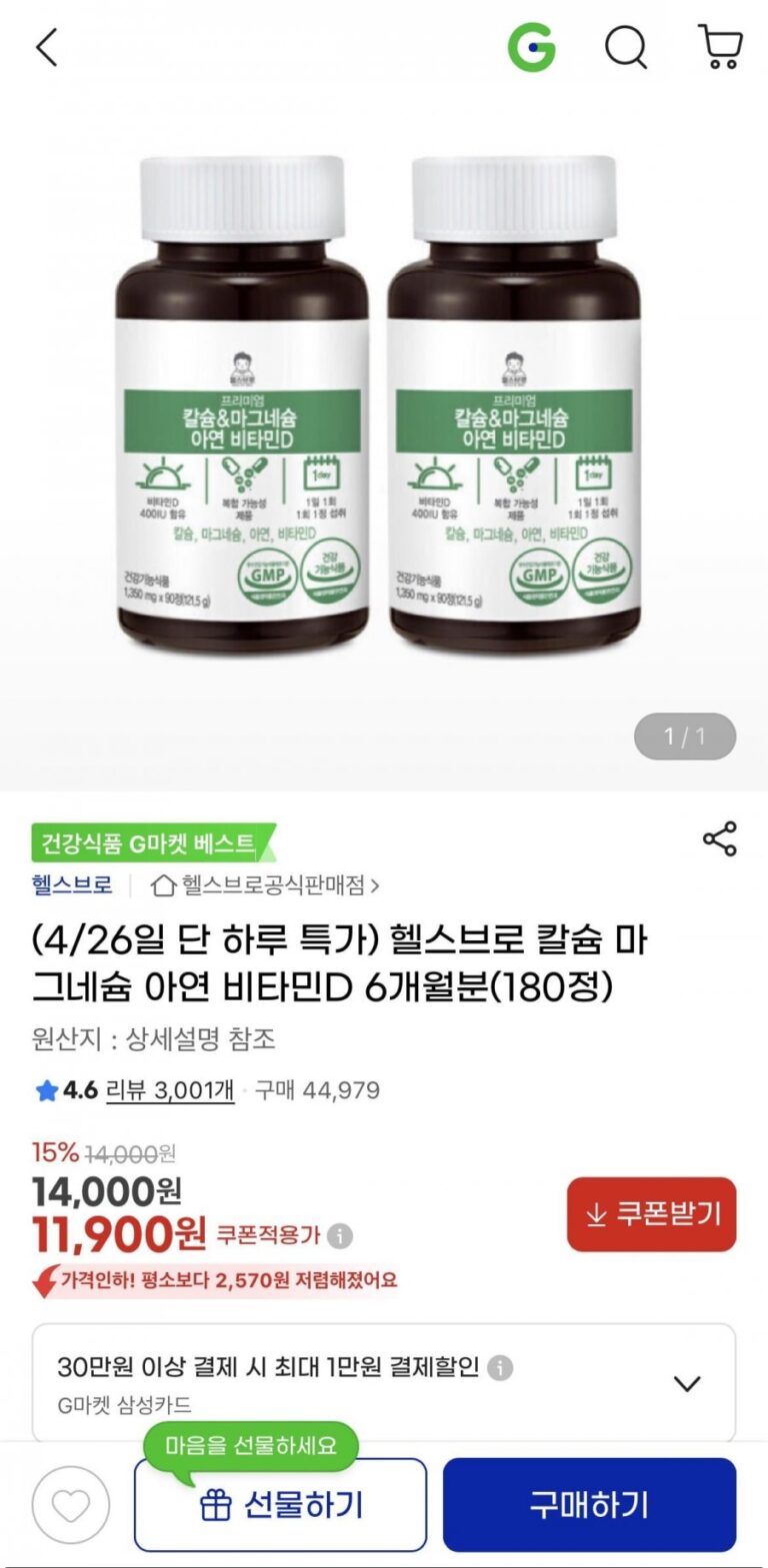768x1568 pixels.
Task: Tap the 쿠폰받기 button
Action: (651, 1214)
